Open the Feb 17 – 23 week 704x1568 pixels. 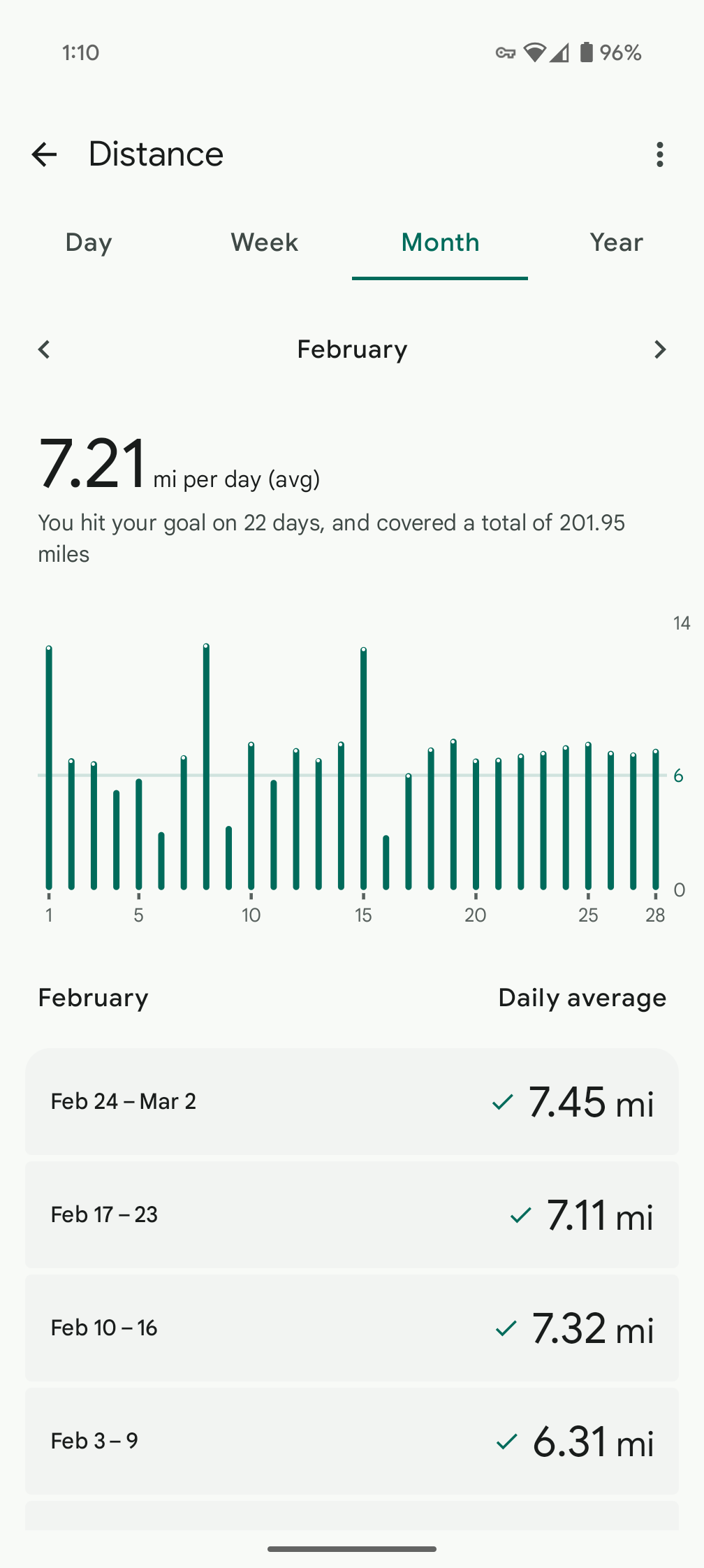point(352,1214)
